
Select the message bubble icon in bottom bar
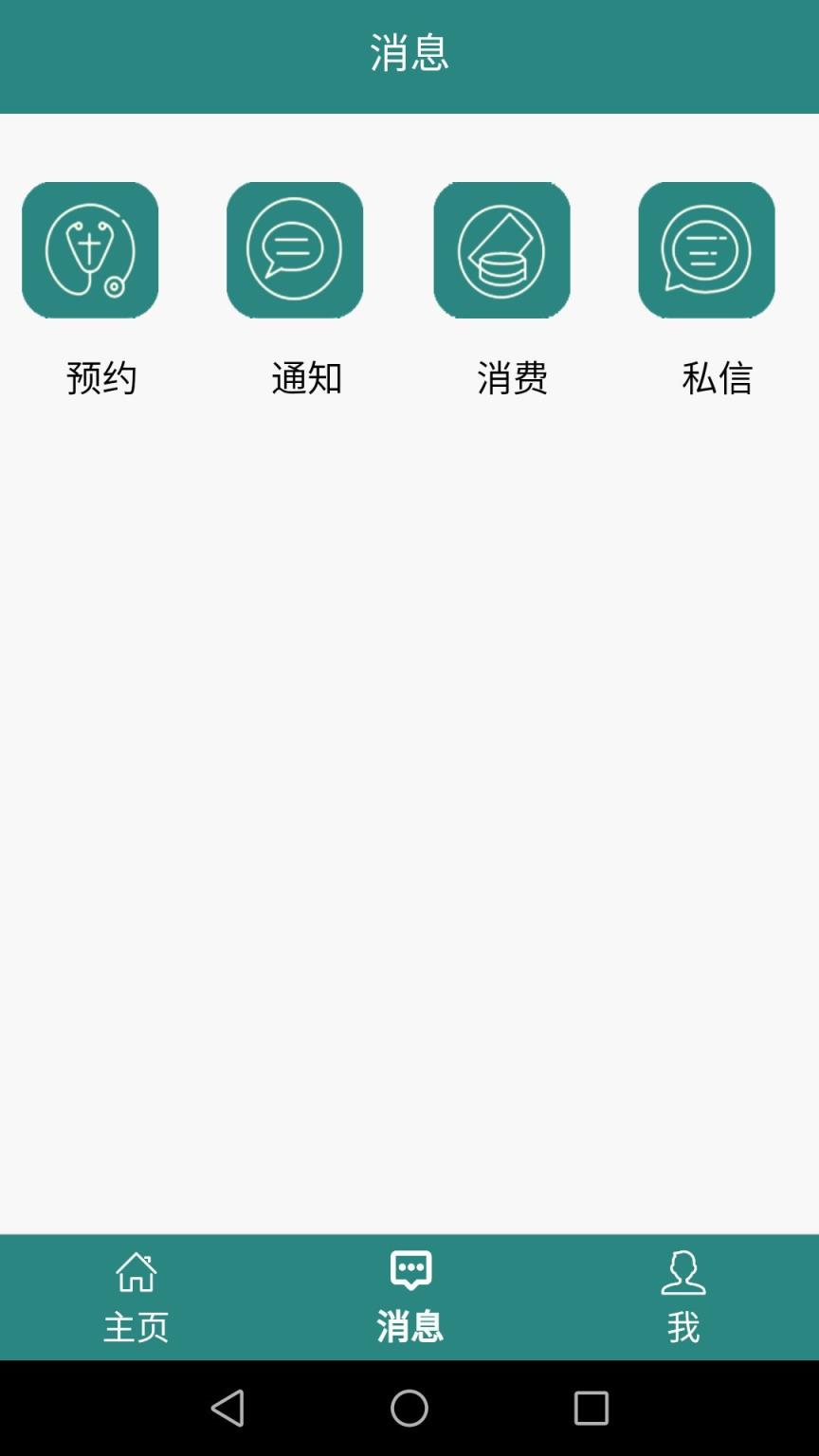click(x=409, y=1270)
